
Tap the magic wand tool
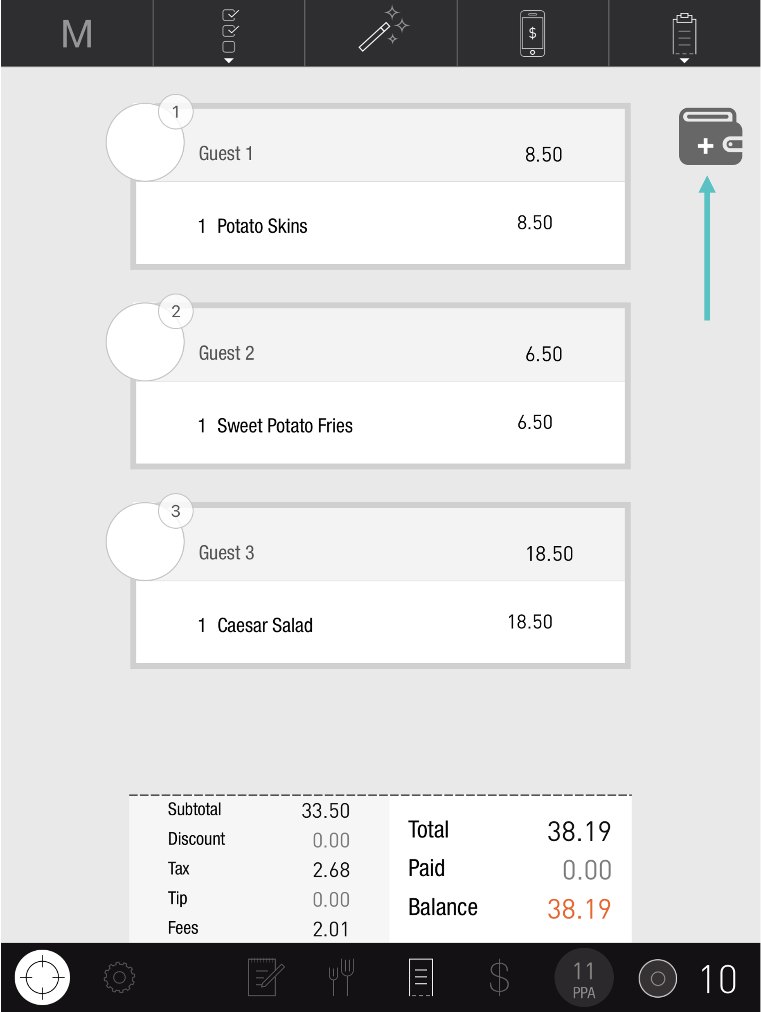pyautogui.click(x=381, y=32)
